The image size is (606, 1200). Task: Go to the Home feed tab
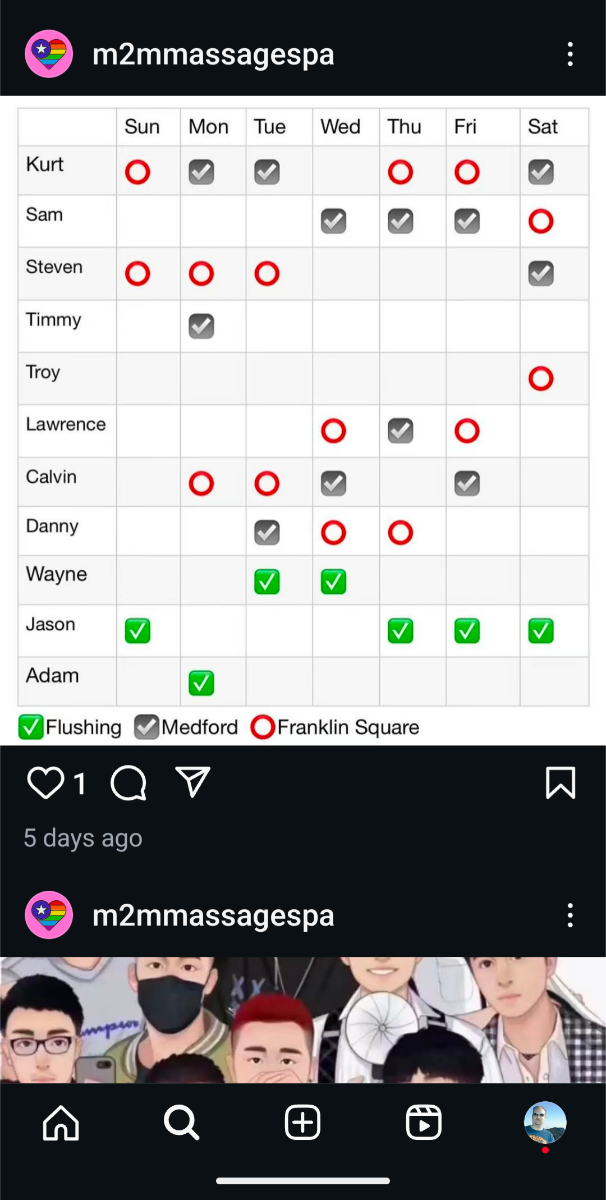coord(61,1123)
